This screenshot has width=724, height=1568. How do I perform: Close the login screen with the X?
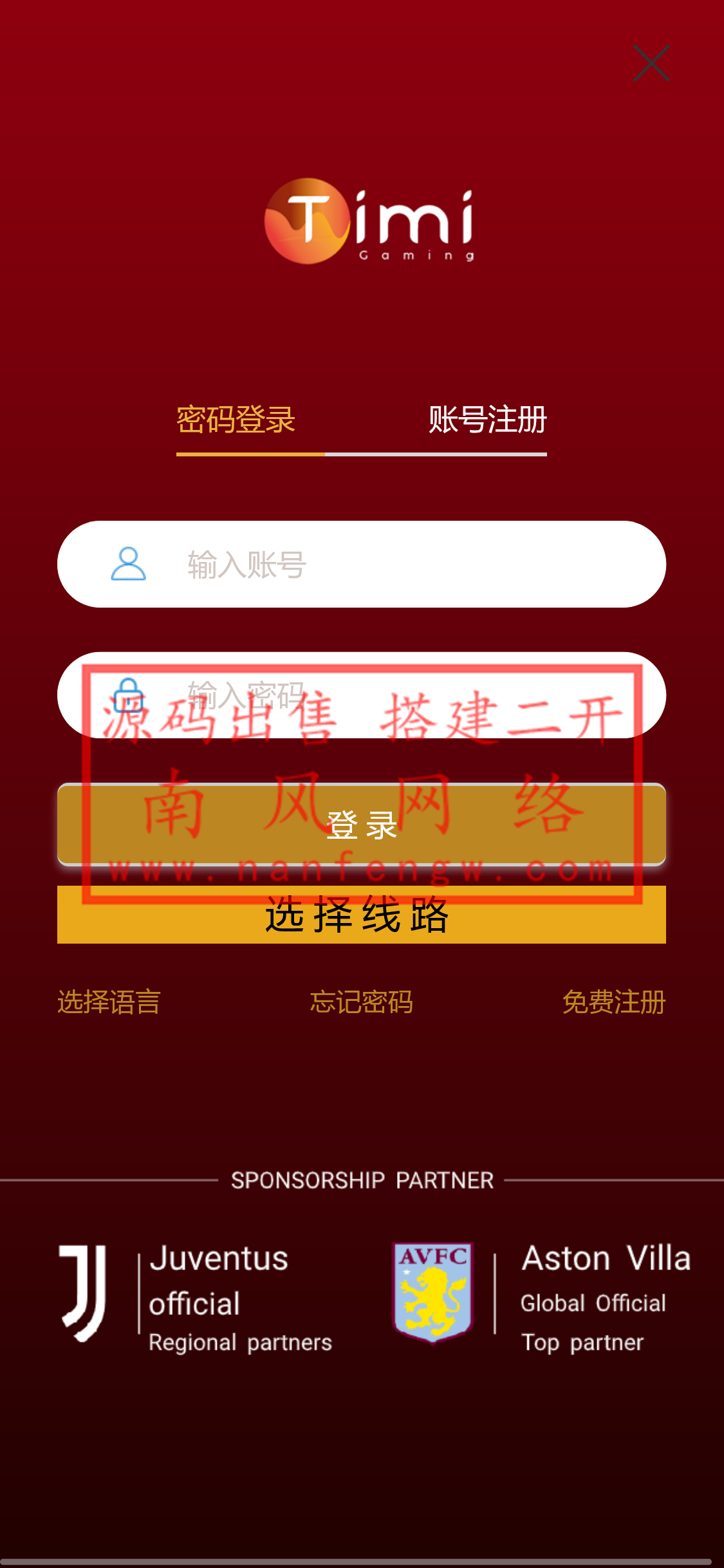click(x=651, y=63)
